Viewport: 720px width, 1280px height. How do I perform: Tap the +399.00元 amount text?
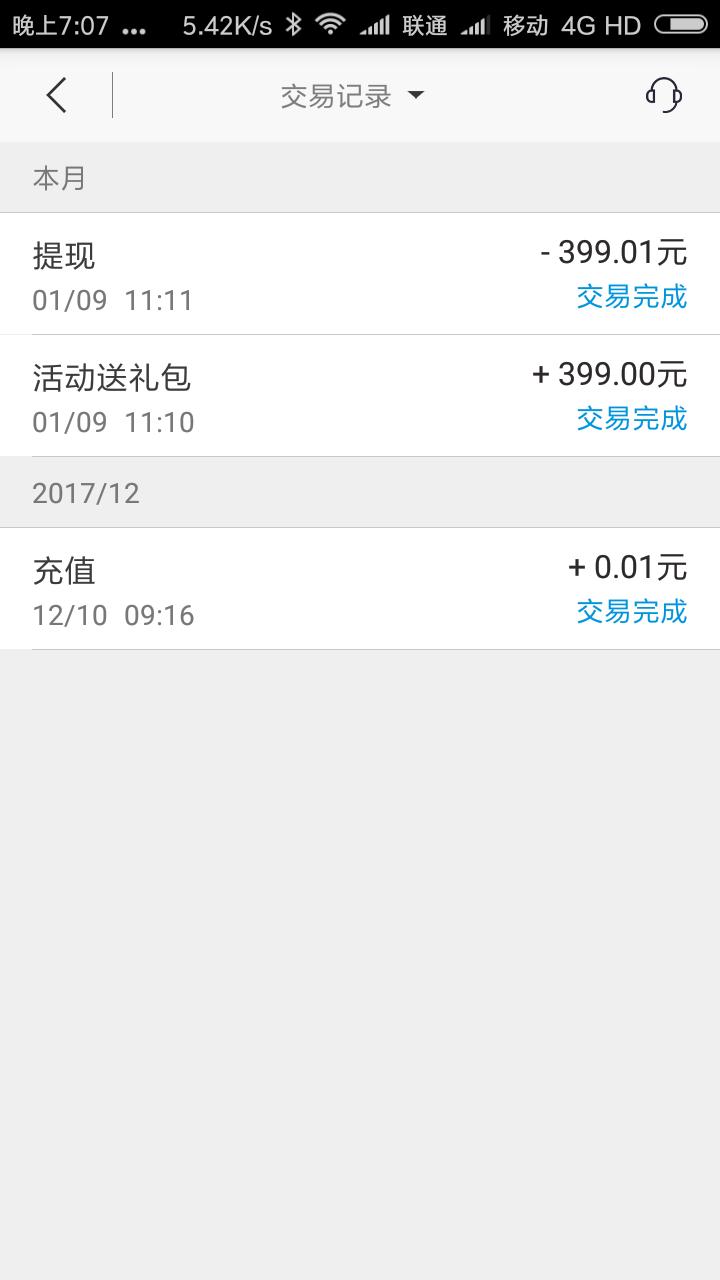tap(608, 374)
